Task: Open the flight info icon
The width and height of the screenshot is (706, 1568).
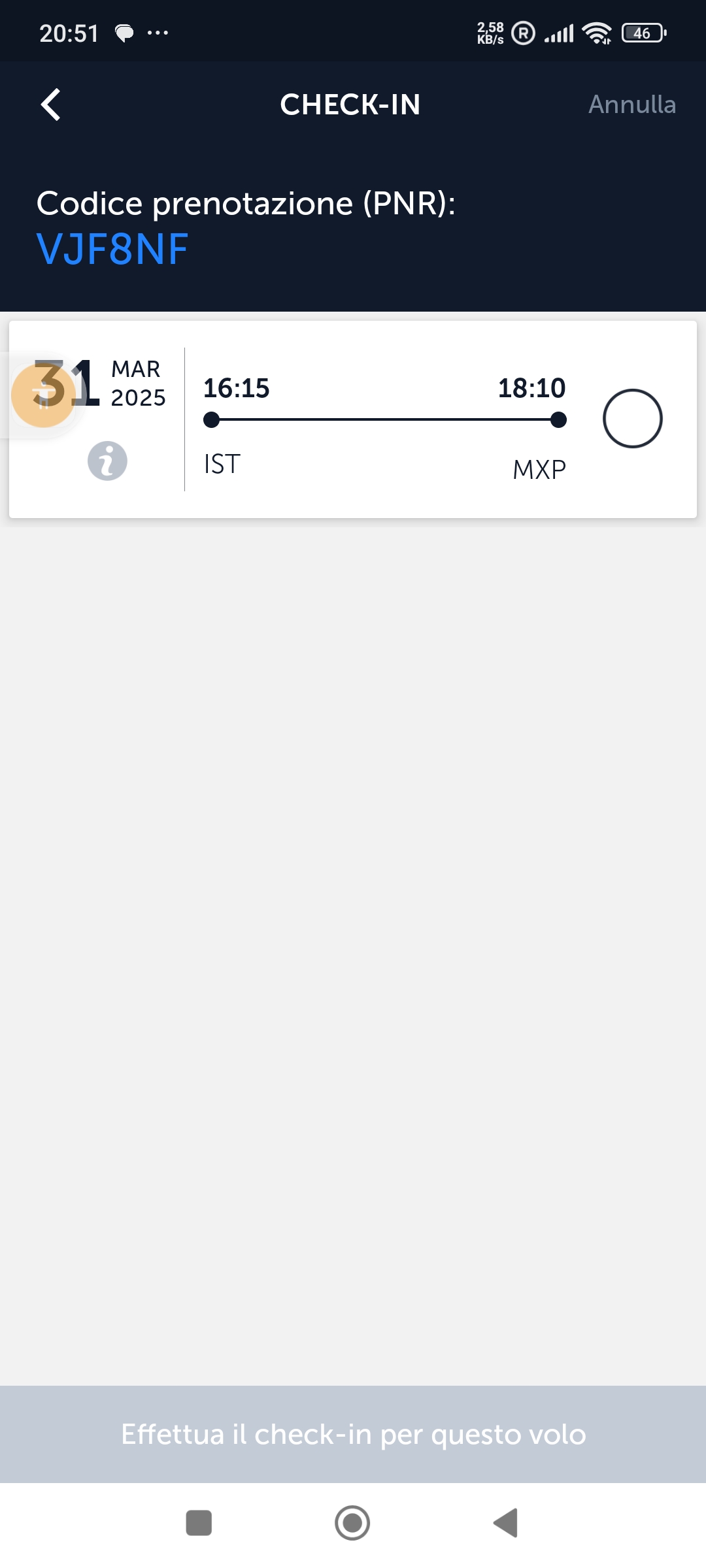Action: click(107, 461)
